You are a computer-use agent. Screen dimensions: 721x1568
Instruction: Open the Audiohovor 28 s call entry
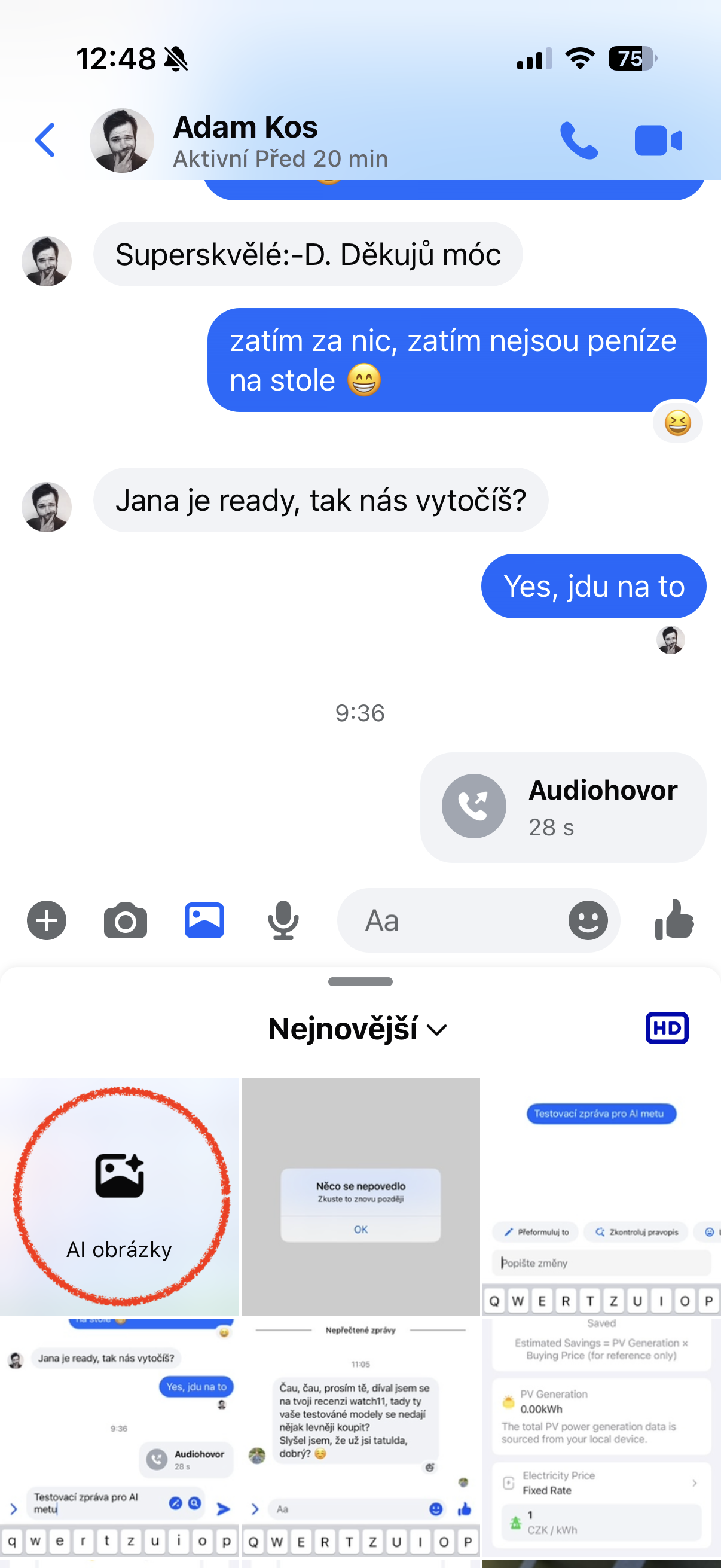(563, 807)
